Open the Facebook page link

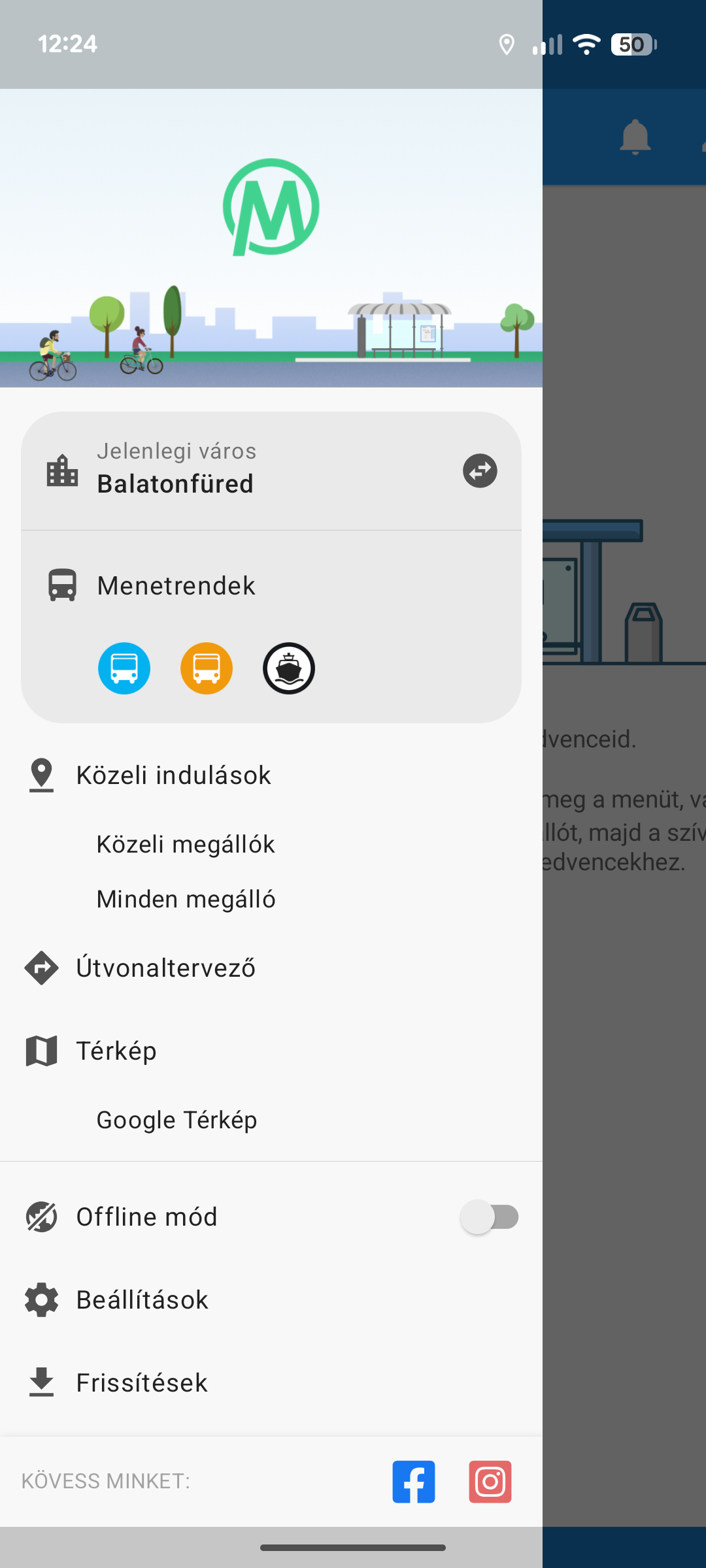point(414,1482)
